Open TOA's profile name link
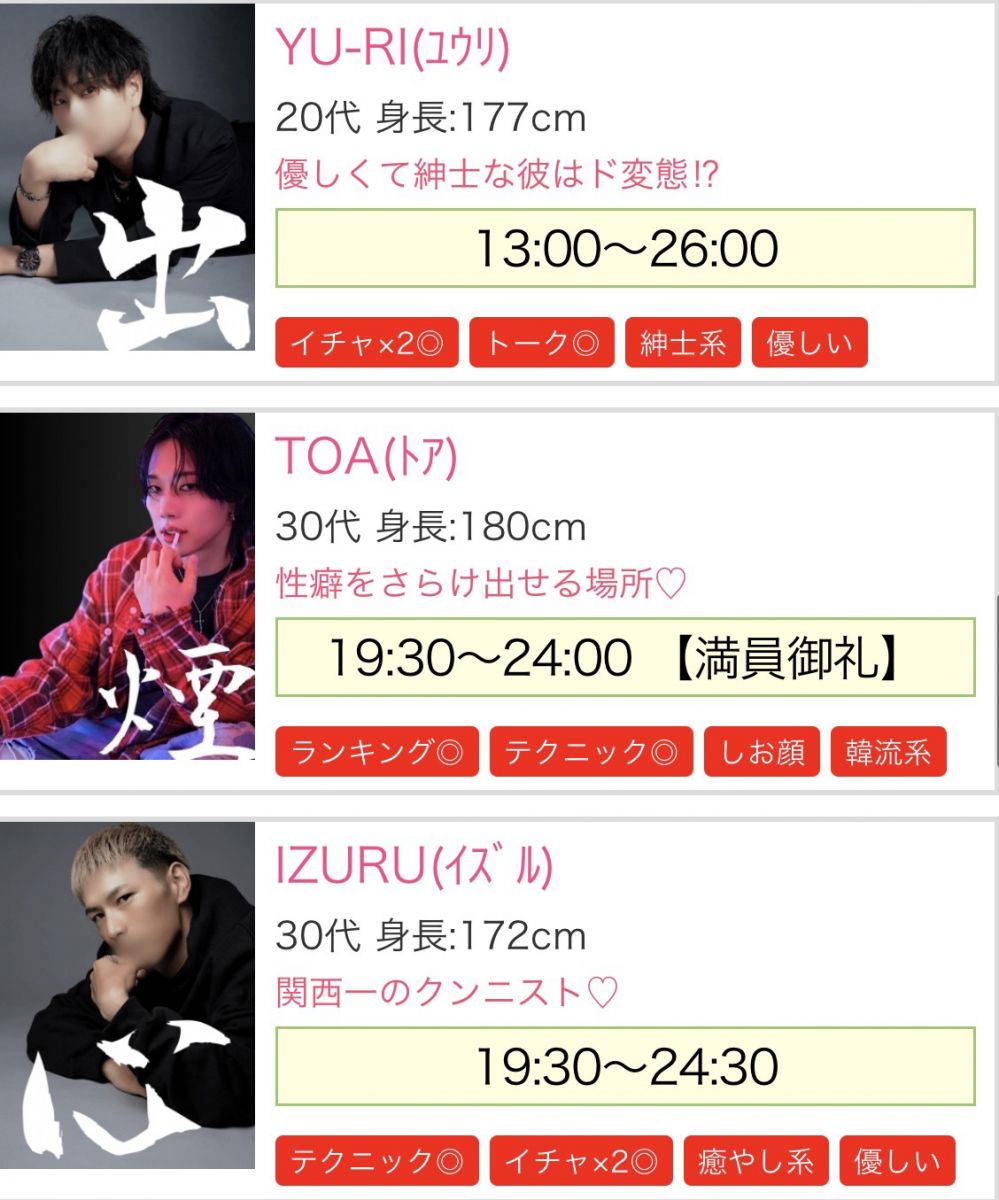Viewport: 999px width, 1200px height. pos(365,456)
